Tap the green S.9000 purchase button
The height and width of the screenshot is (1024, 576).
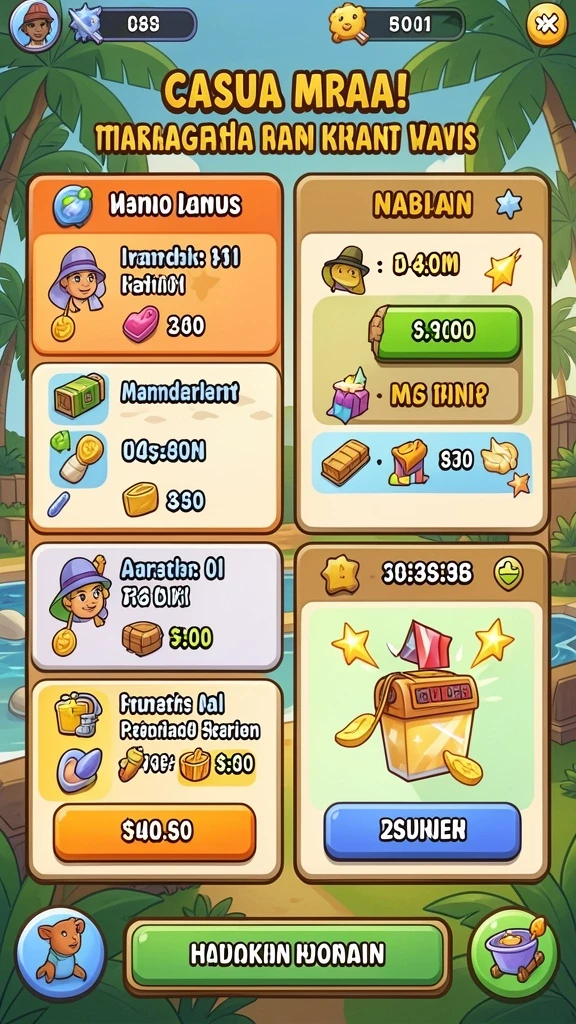(449, 332)
